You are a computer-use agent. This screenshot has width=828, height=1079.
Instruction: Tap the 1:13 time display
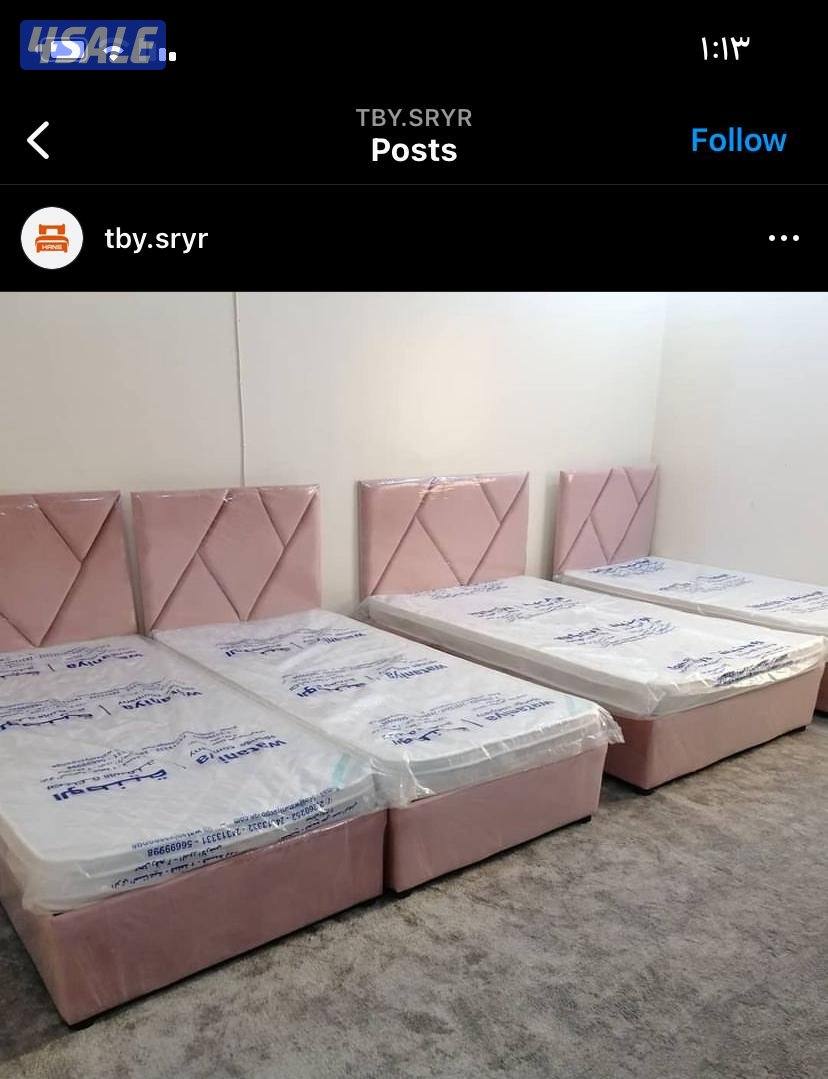(727, 45)
